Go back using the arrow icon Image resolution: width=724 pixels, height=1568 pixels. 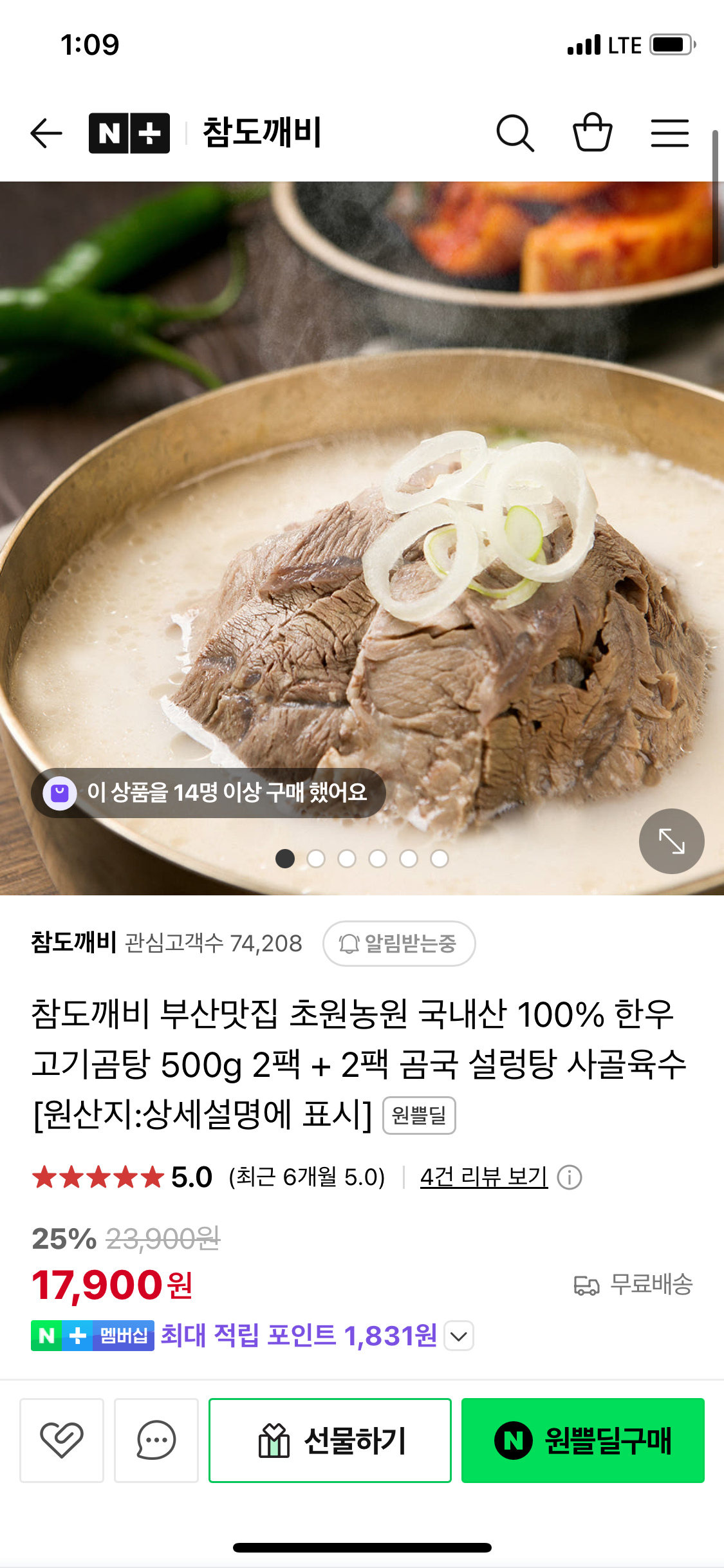coord(46,133)
